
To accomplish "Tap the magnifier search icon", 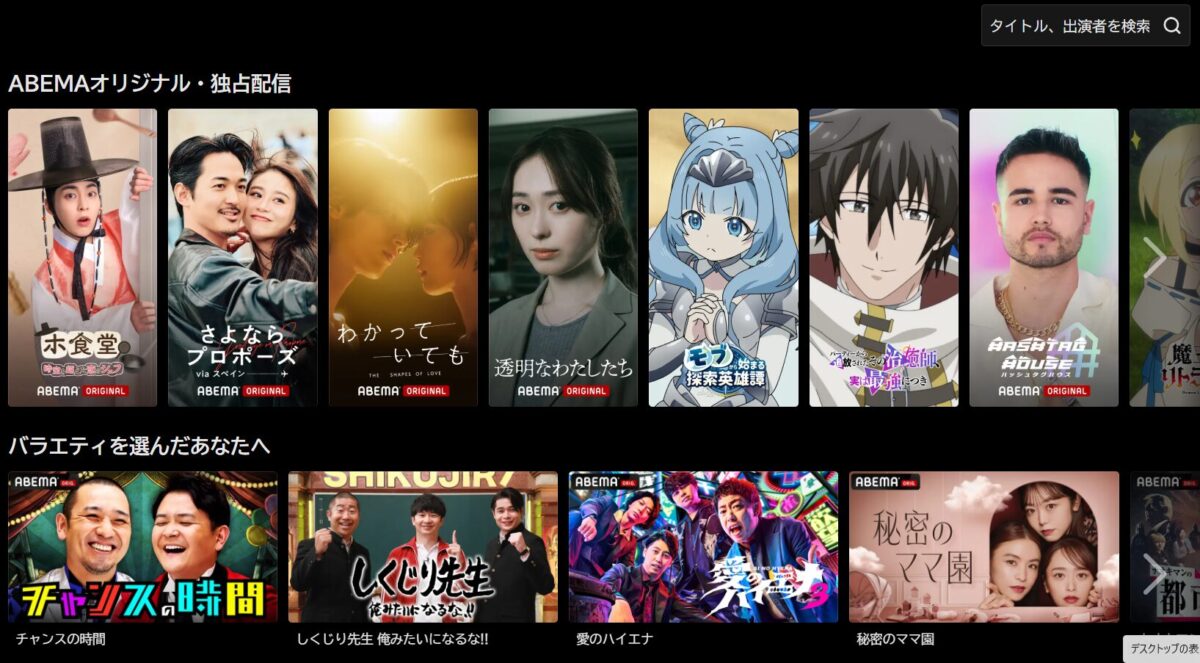I will click(1172, 26).
